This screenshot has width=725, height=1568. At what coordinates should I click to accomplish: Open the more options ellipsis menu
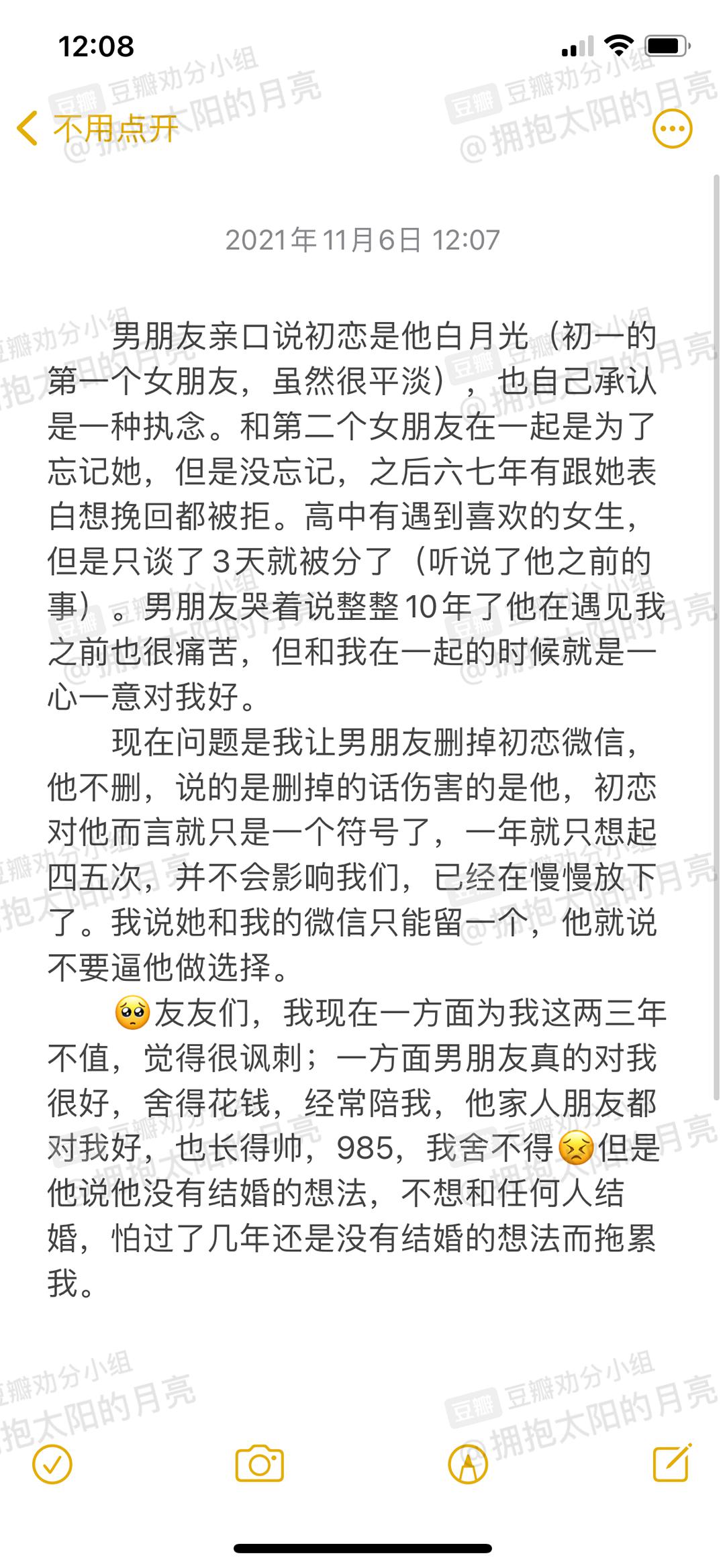672,129
